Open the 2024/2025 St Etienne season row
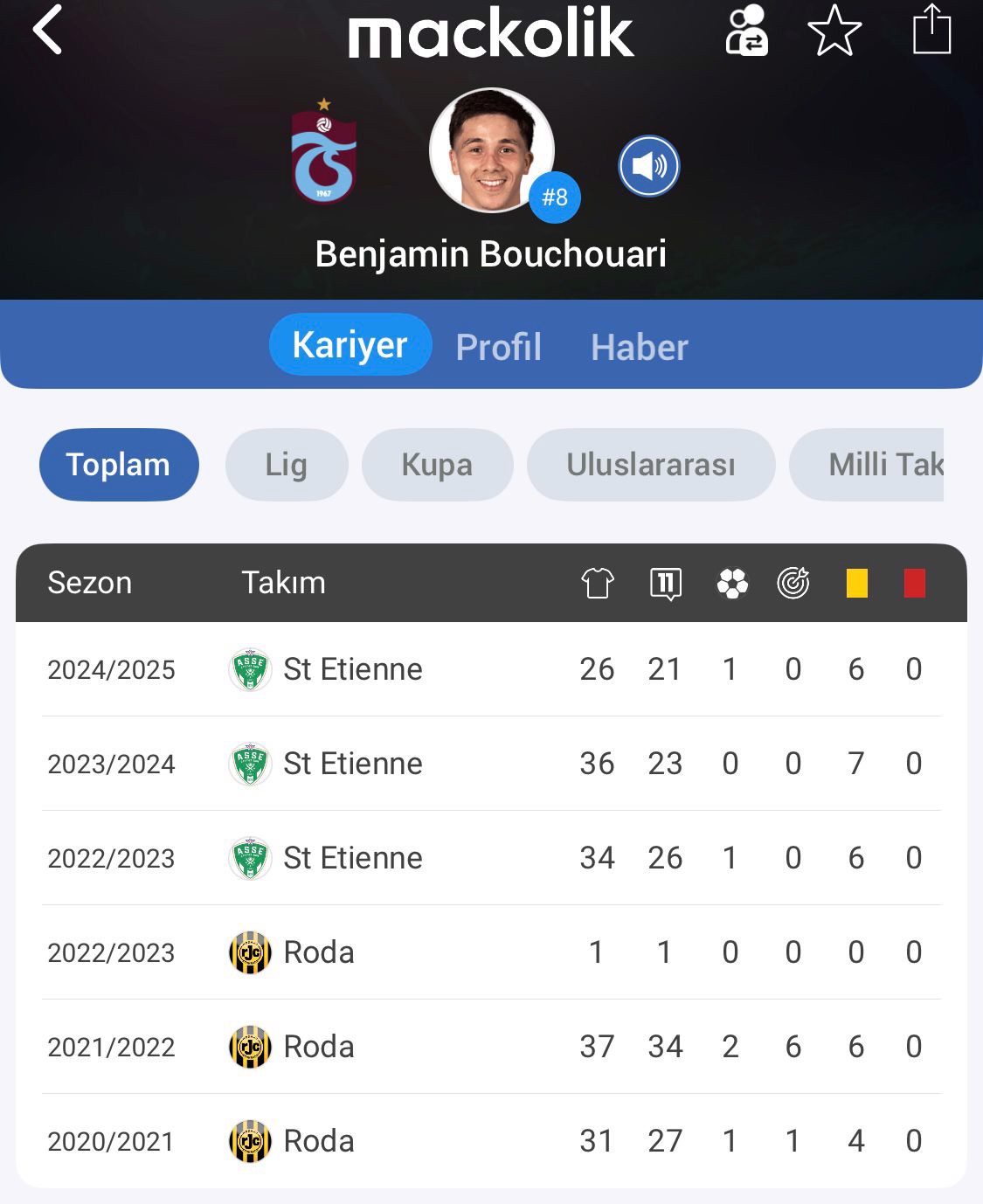Screen dimensions: 983x1204 click(x=491, y=669)
